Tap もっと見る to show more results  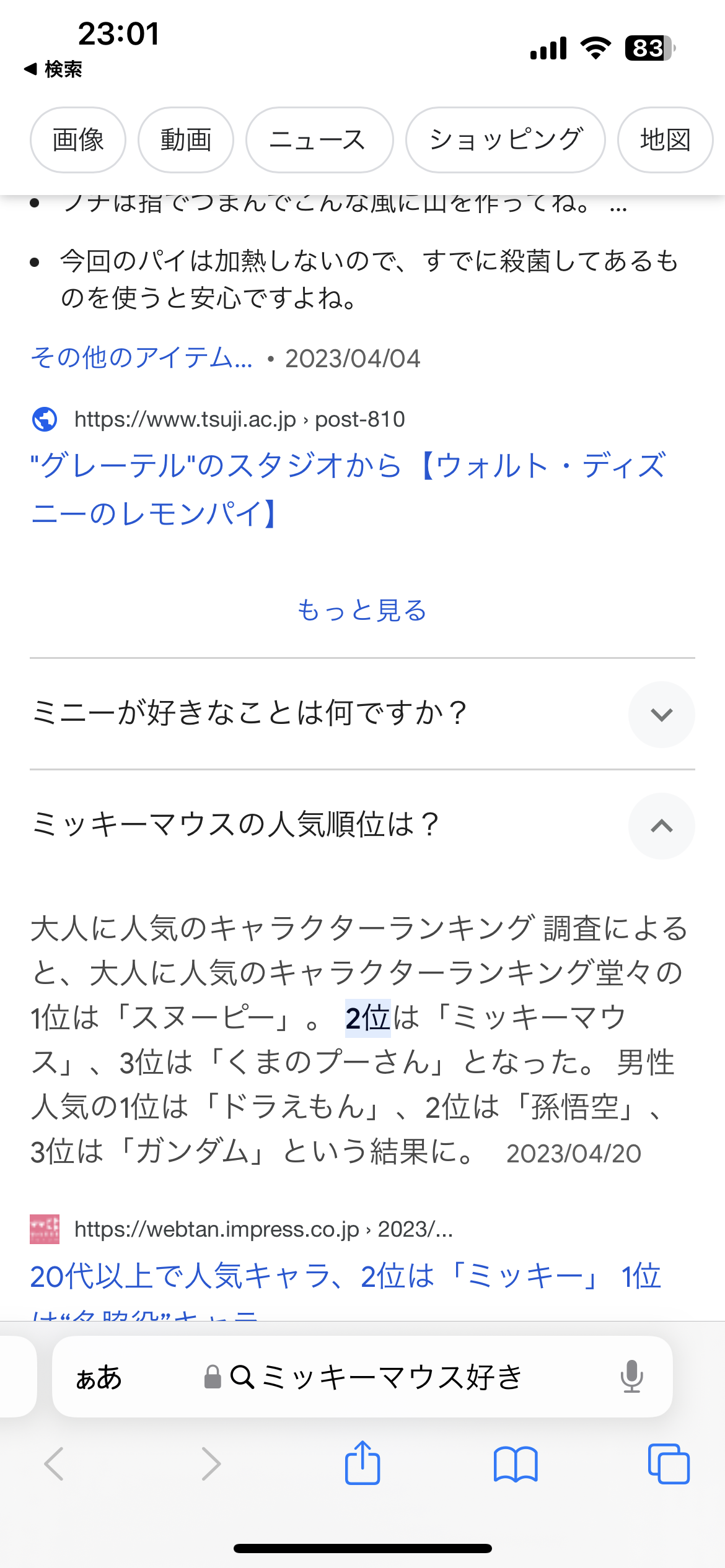362,611
